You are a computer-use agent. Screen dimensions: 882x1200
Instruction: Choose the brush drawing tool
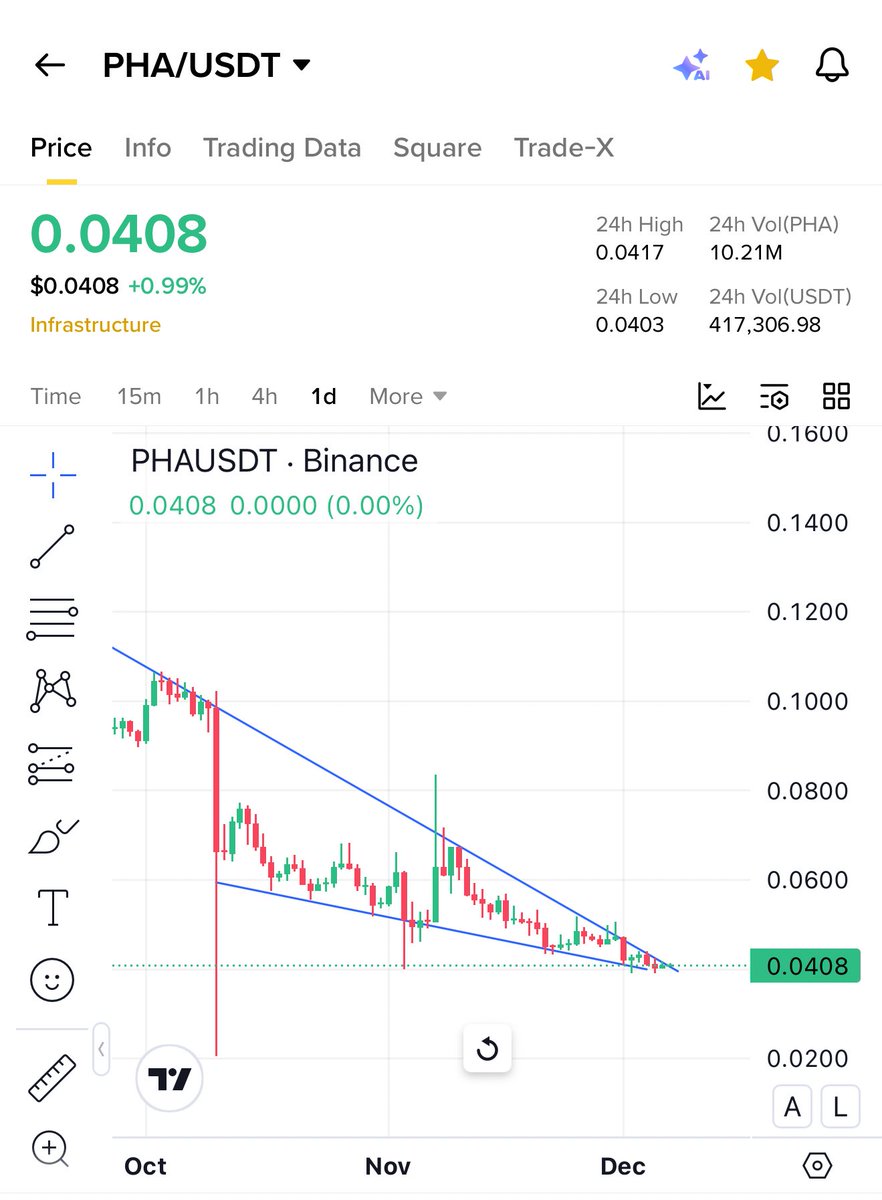(x=52, y=836)
